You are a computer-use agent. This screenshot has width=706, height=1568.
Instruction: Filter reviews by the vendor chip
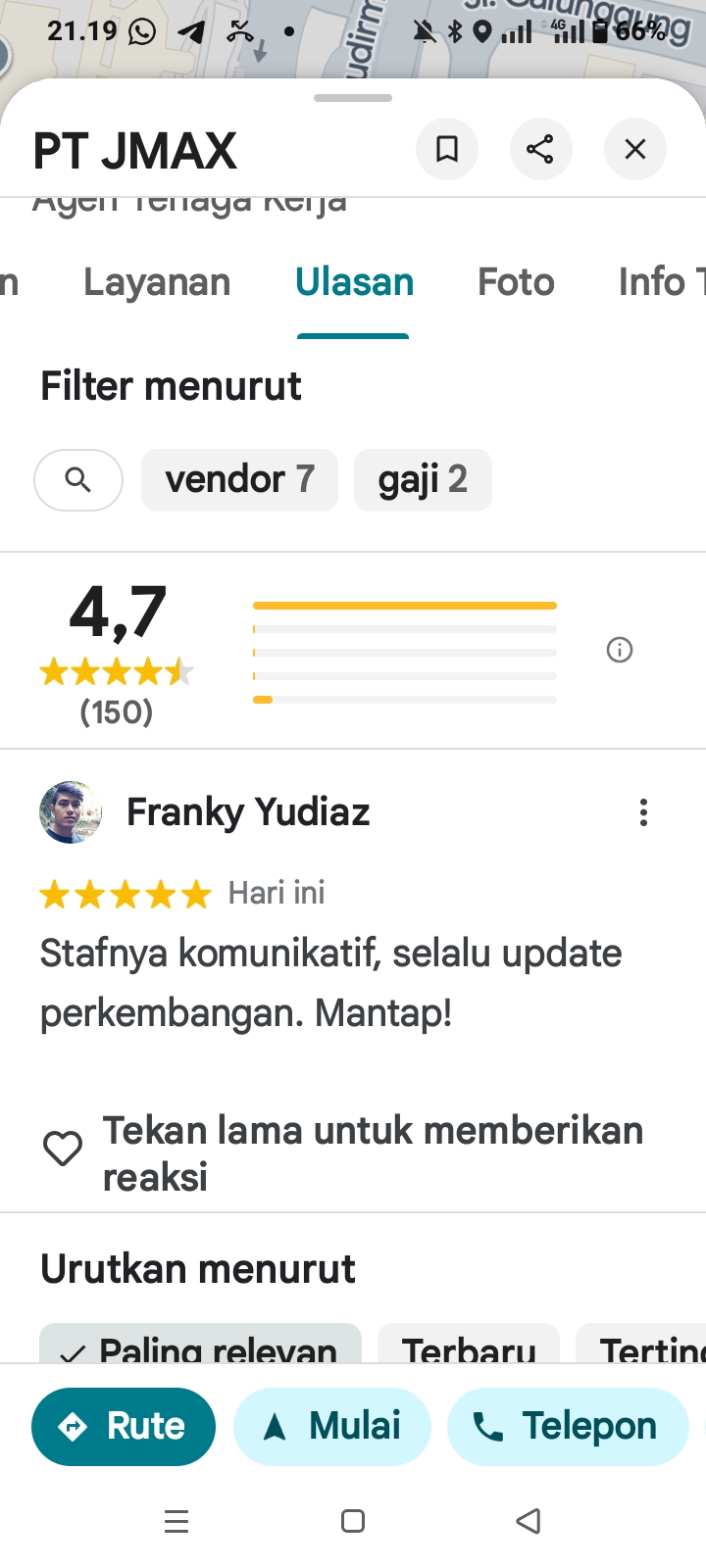pos(239,480)
